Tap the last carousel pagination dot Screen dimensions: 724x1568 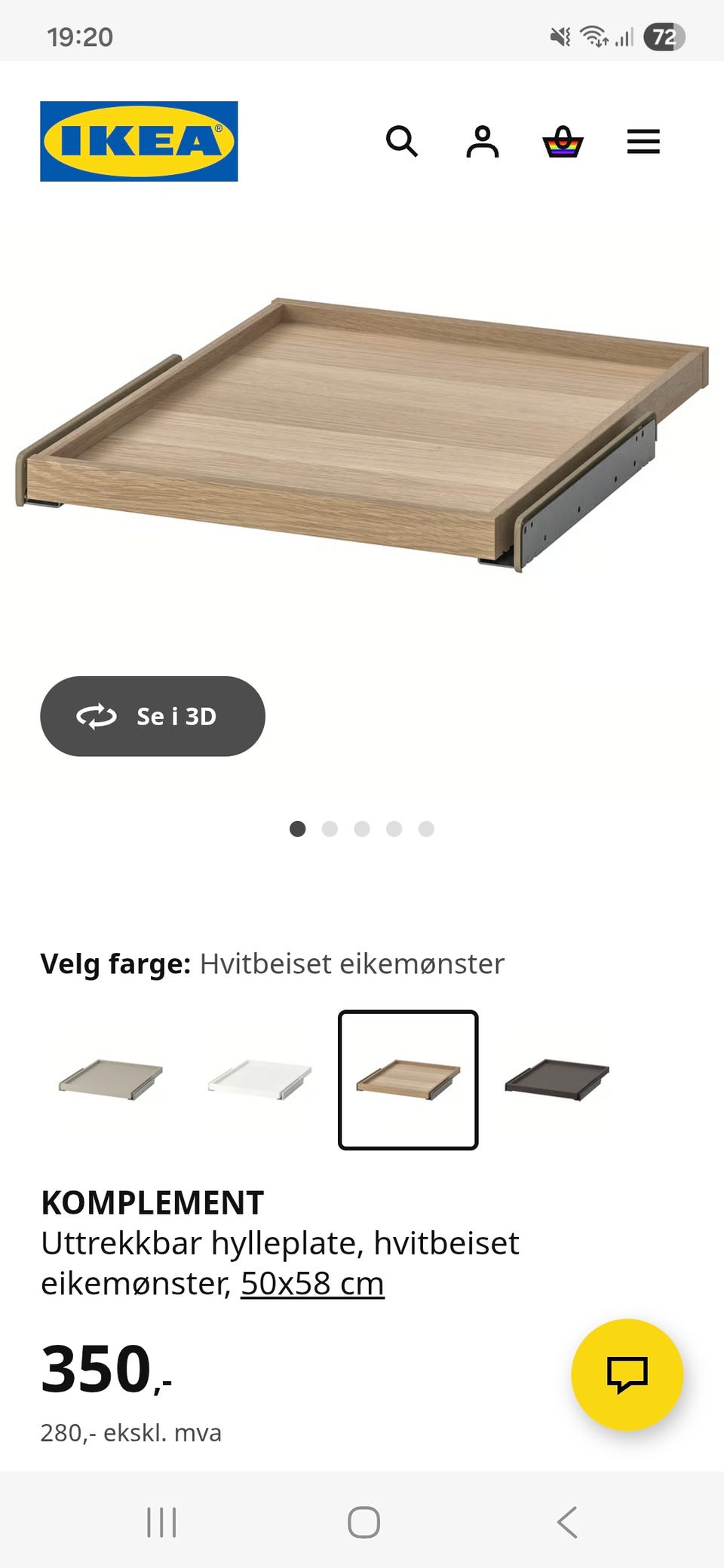point(427,828)
